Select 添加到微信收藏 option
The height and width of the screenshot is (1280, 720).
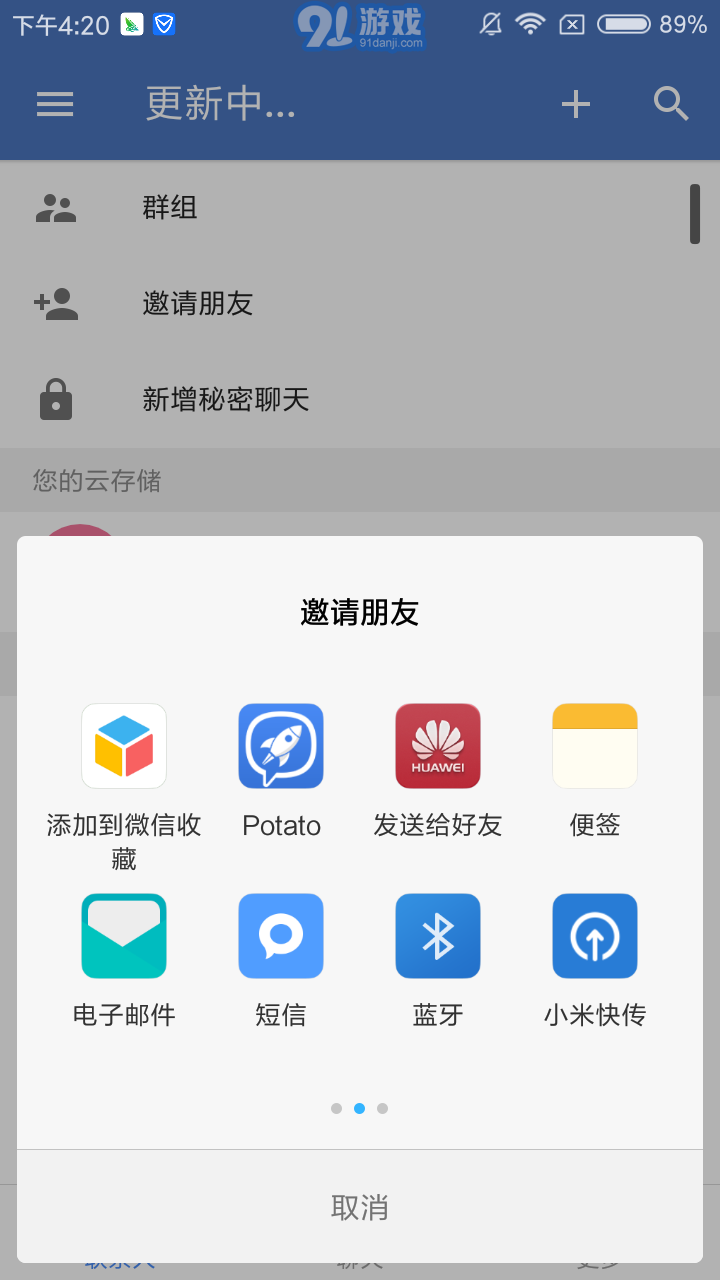click(x=124, y=746)
